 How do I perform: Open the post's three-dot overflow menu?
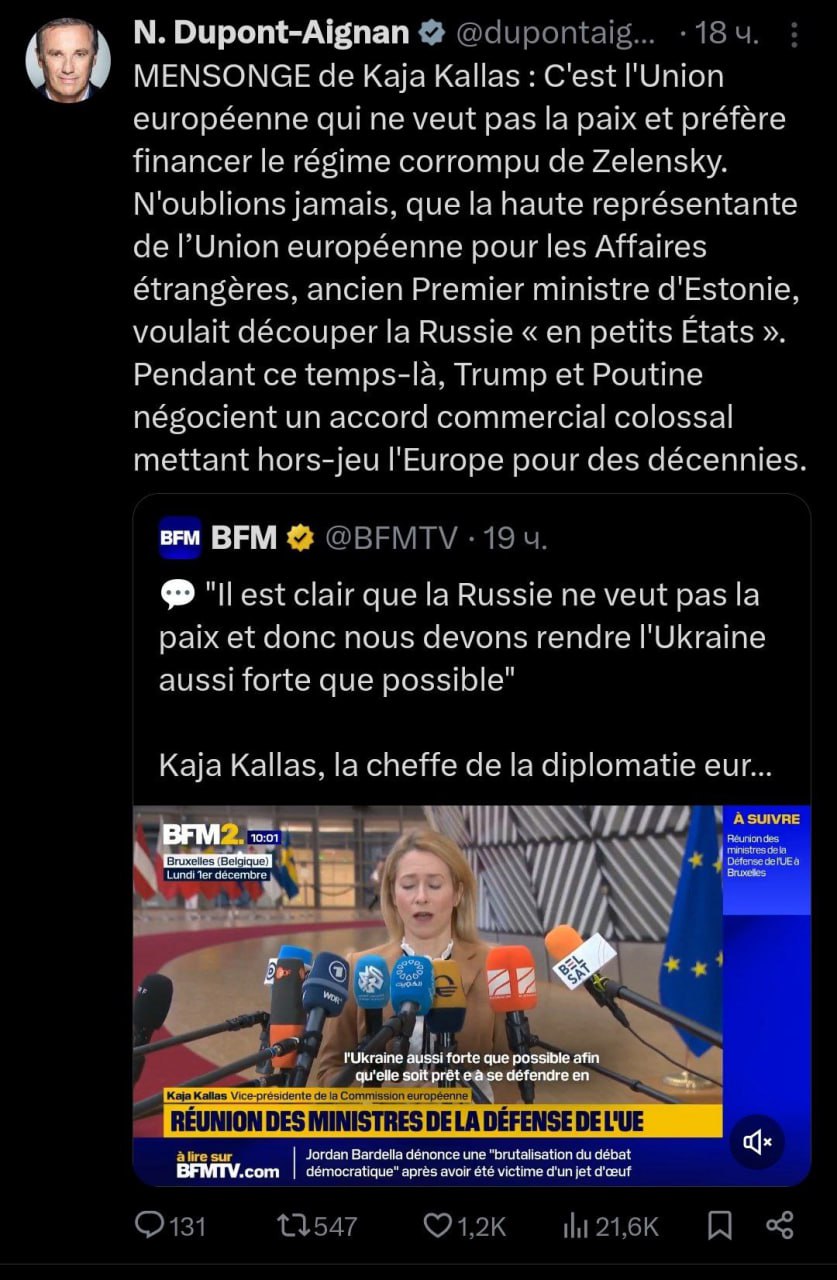pyautogui.click(x=794, y=35)
